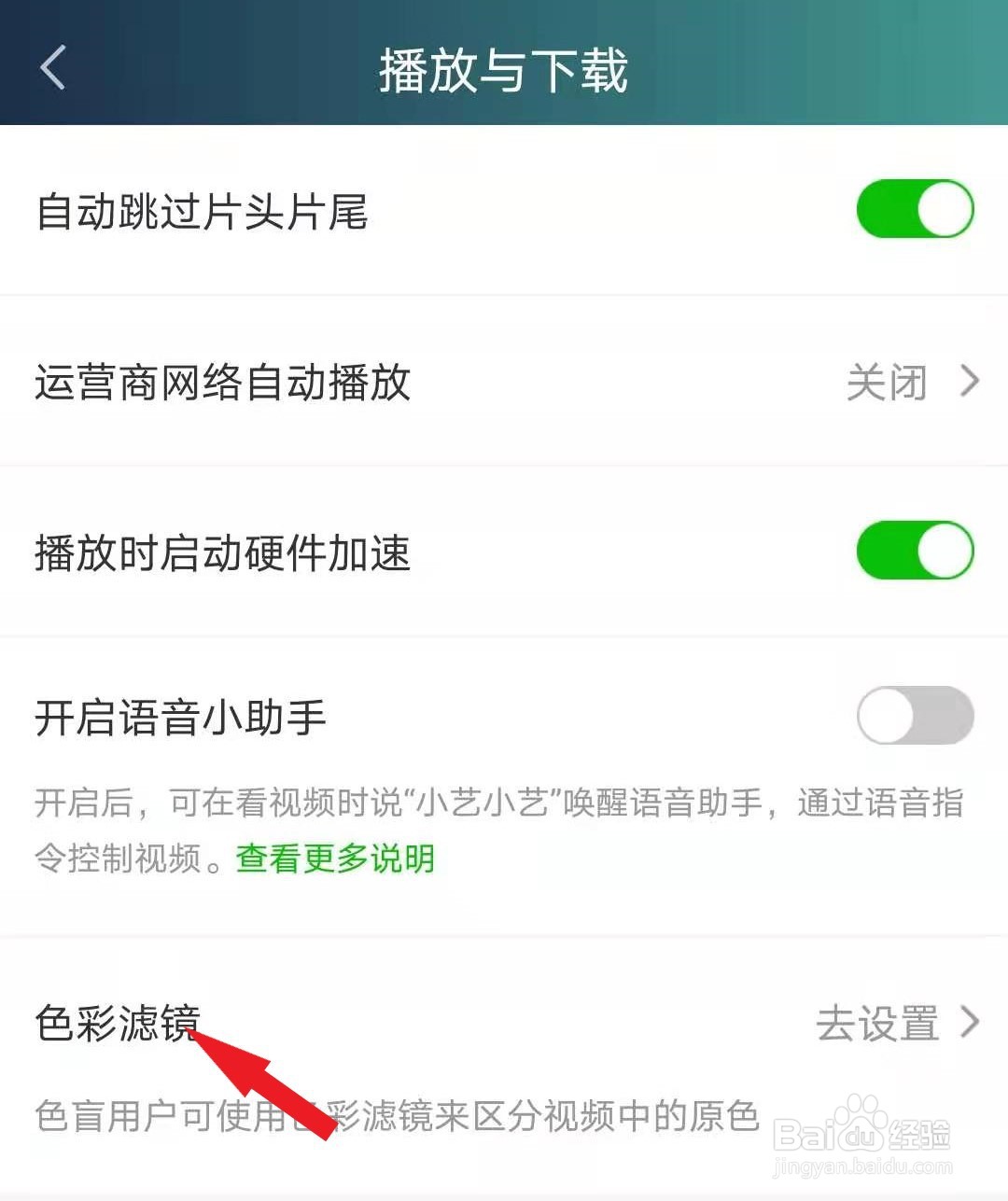Turn off 播放时启动硬件加速
The image size is (1008, 1201).
(915, 551)
